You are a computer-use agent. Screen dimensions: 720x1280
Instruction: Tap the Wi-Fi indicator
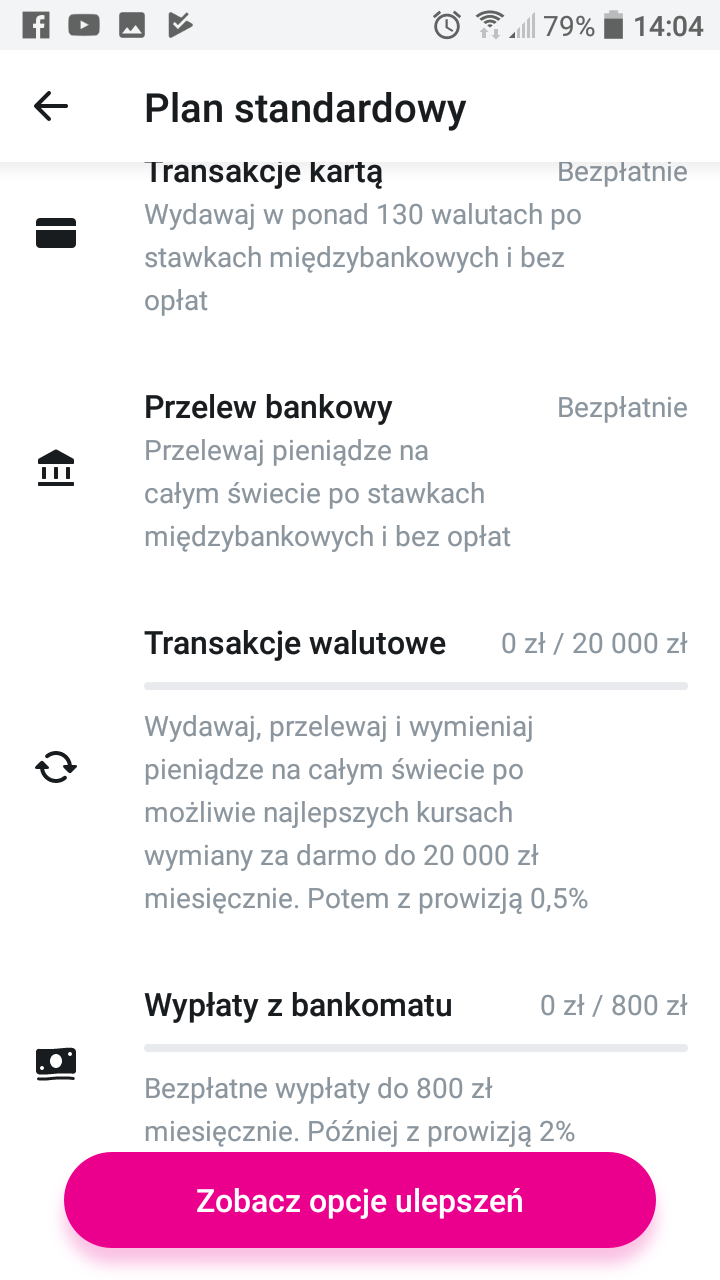pos(493,25)
